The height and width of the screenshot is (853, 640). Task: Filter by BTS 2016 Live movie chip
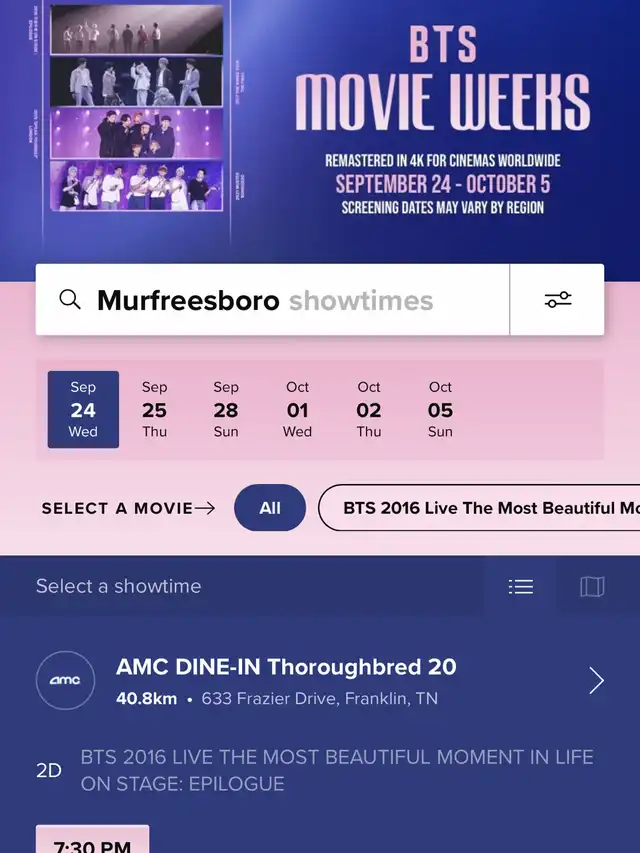pyautogui.click(x=485, y=508)
